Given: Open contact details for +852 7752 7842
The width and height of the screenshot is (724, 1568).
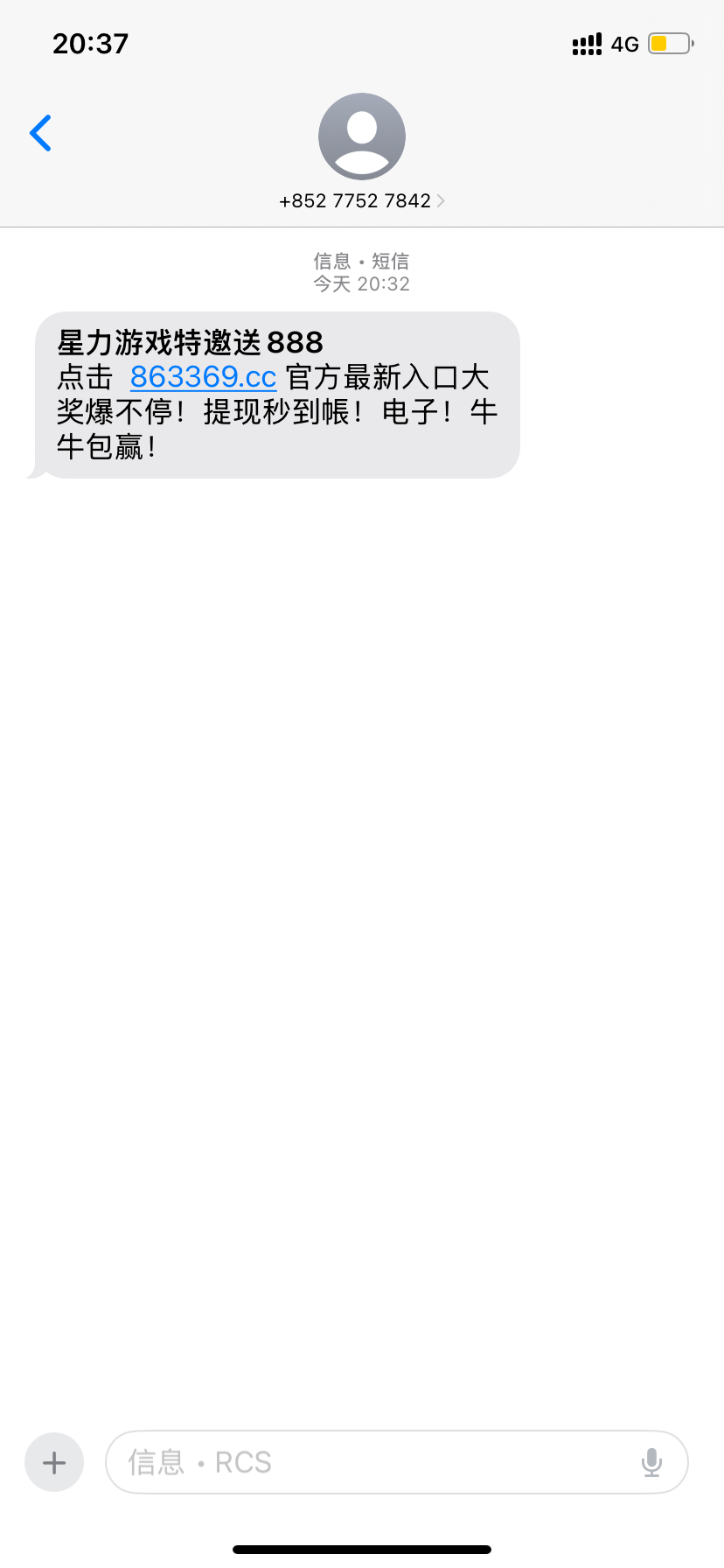Looking at the screenshot, I should coord(361,200).
